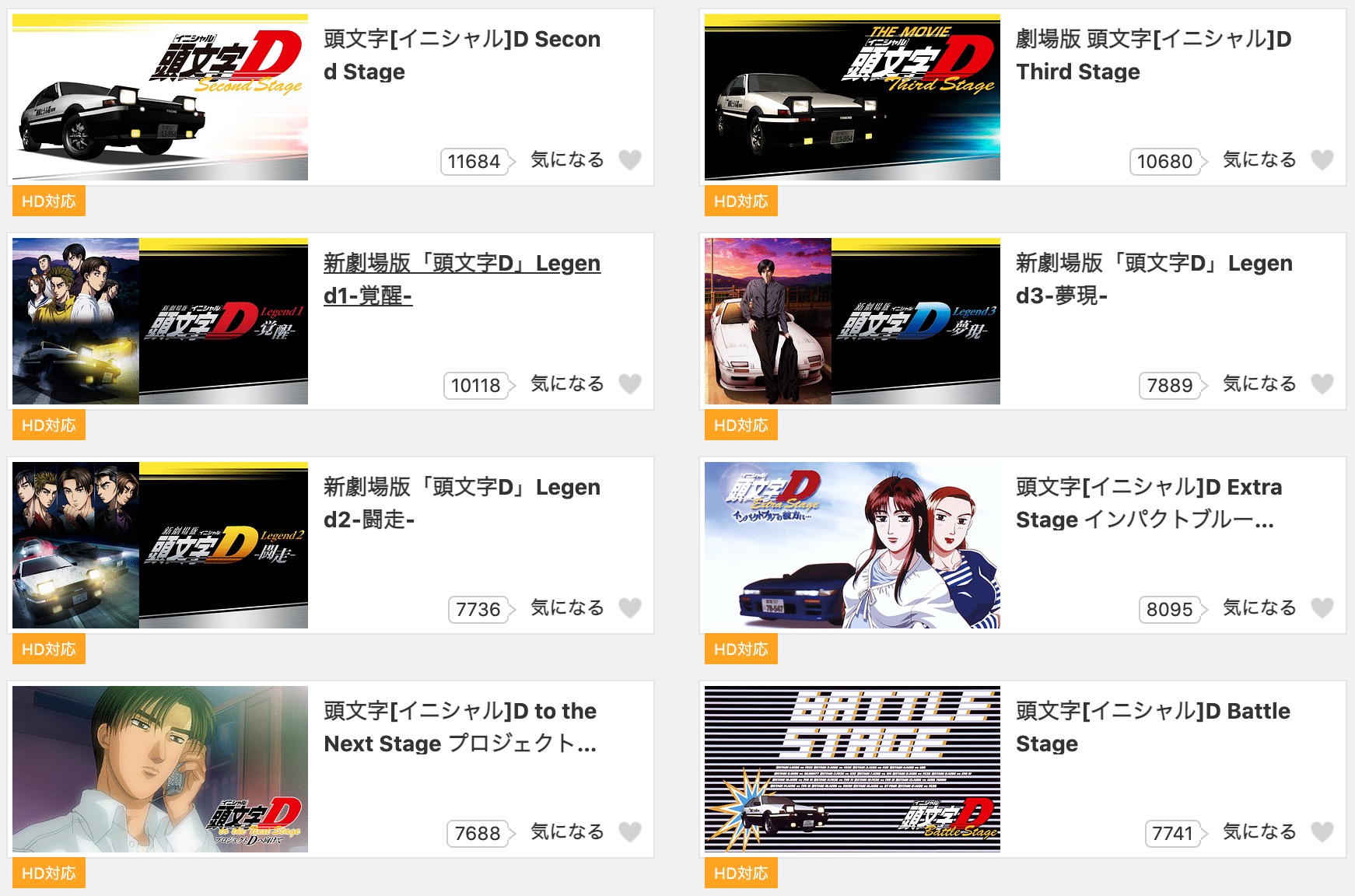Favorite Legend2 -闘走- with the heart
This screenshot has height=896, width=1355.
[x=630, y=608]
